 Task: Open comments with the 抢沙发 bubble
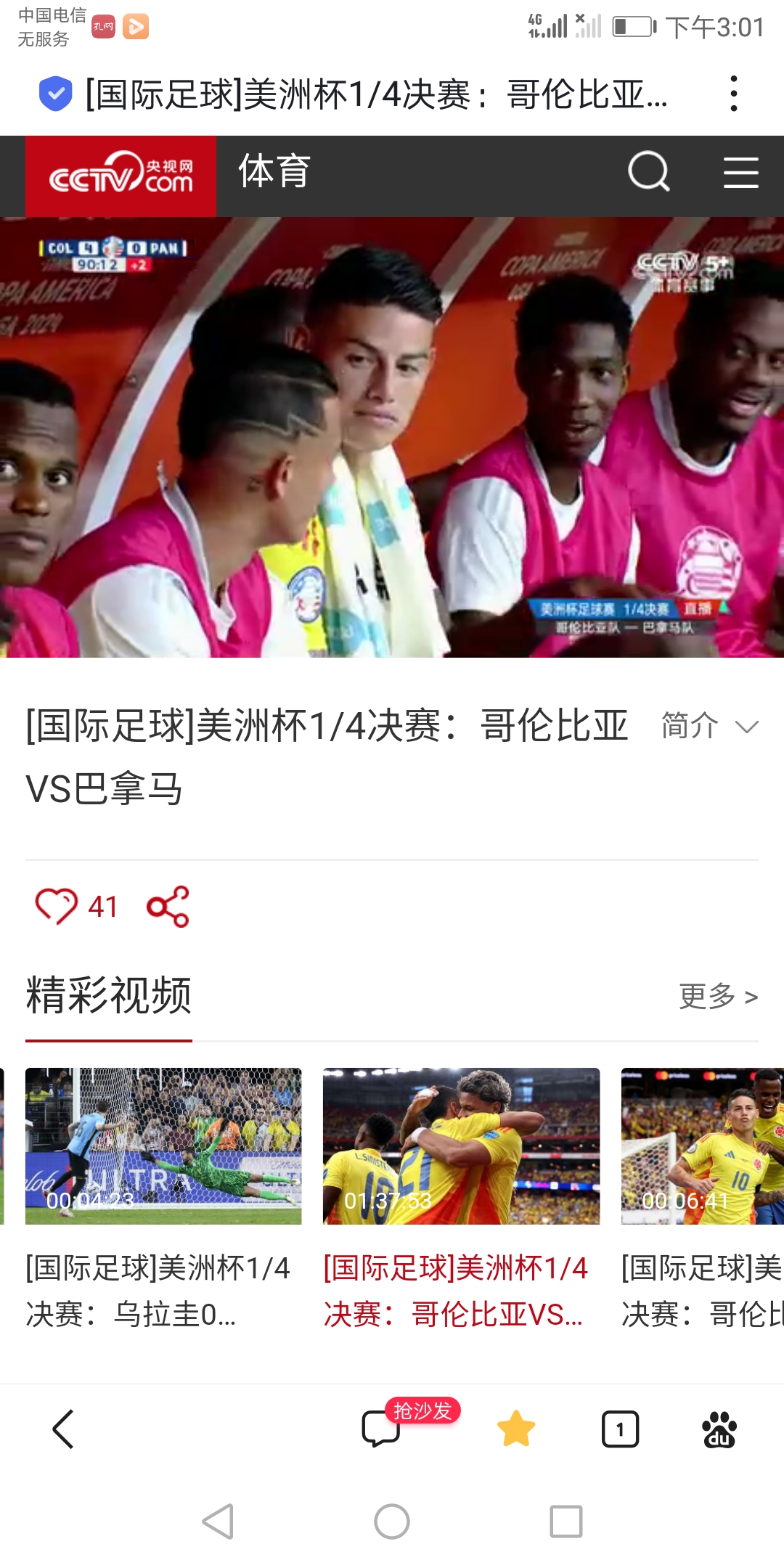pos(382,1429)
